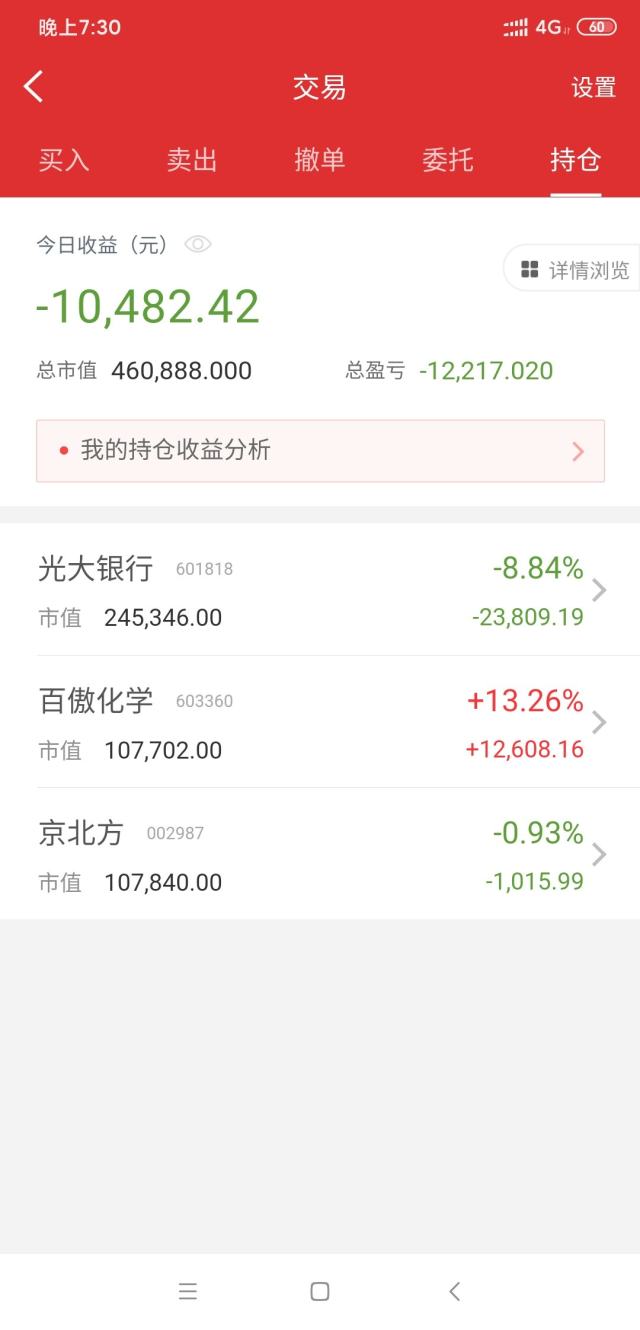Switch to the 卖出 tab
The width and height of the screenshot is (640, 1330).
192,160
